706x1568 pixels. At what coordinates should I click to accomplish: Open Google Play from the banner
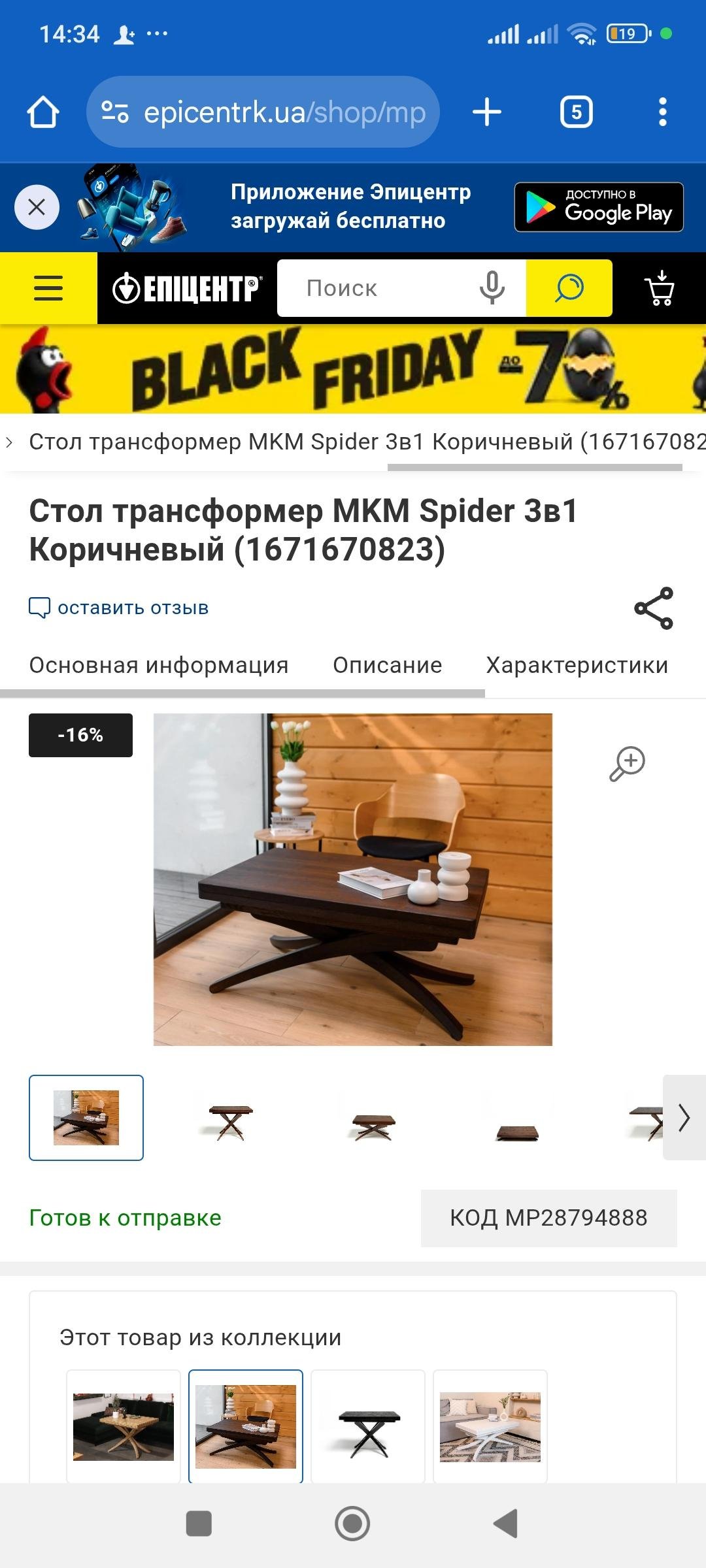point(598,208)
